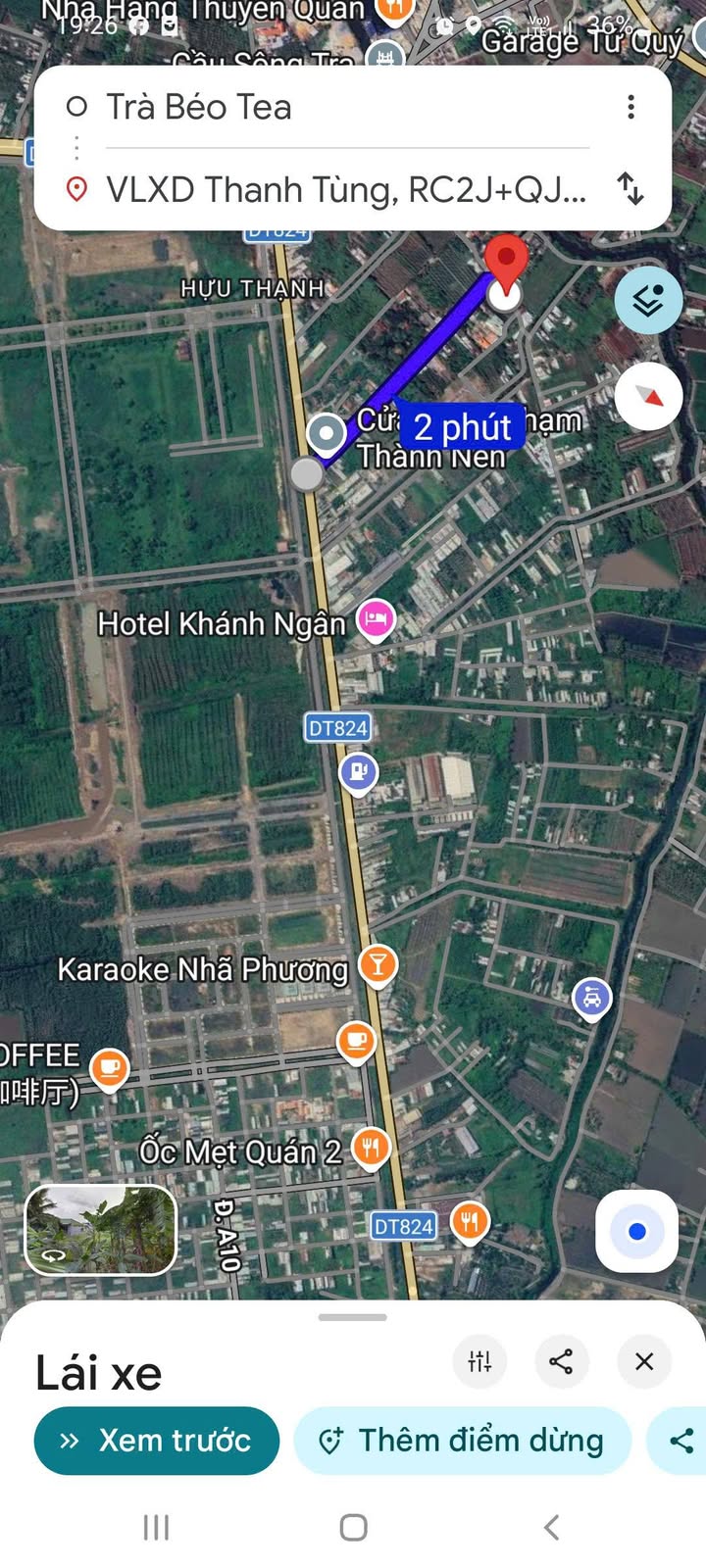Center map on my current location
706x1568 pixels.
636,1231
